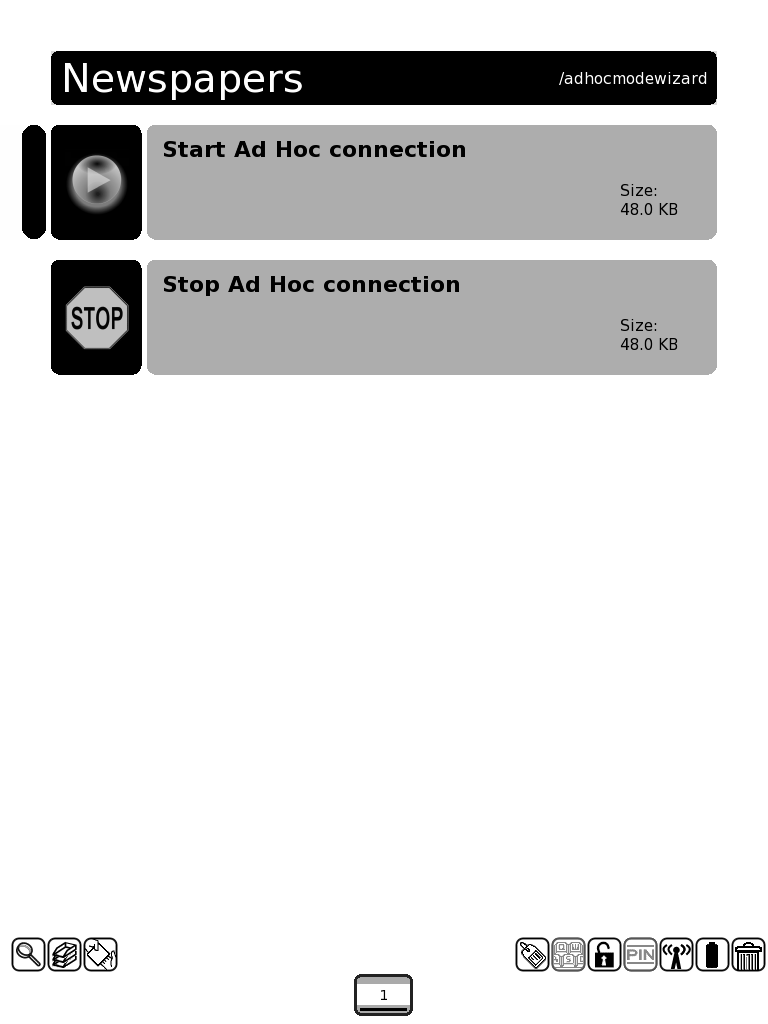
Task: Tap the tag icon in bottom toolbar
Action: click(532, 955)
